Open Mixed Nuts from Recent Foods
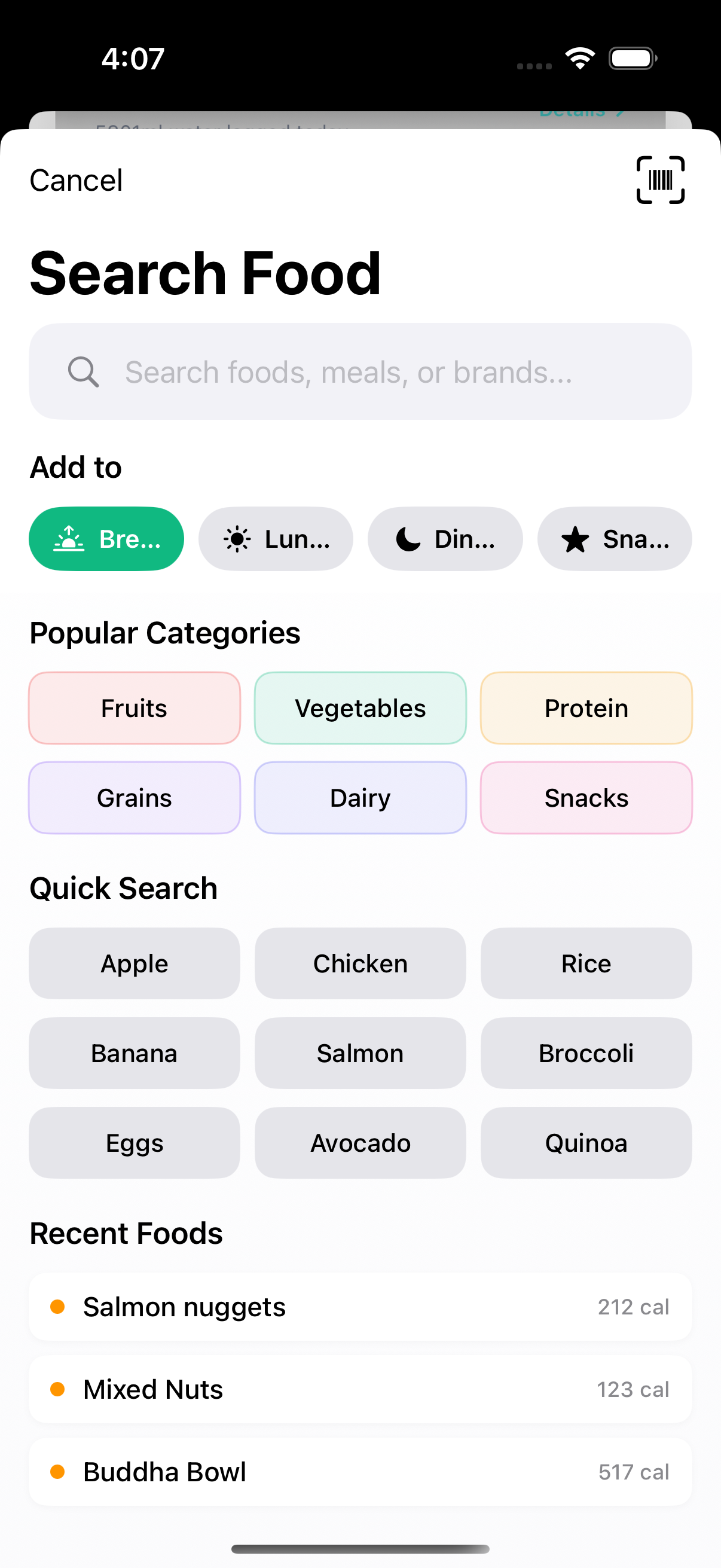 pyautogui.click(x=360, y=1389)
